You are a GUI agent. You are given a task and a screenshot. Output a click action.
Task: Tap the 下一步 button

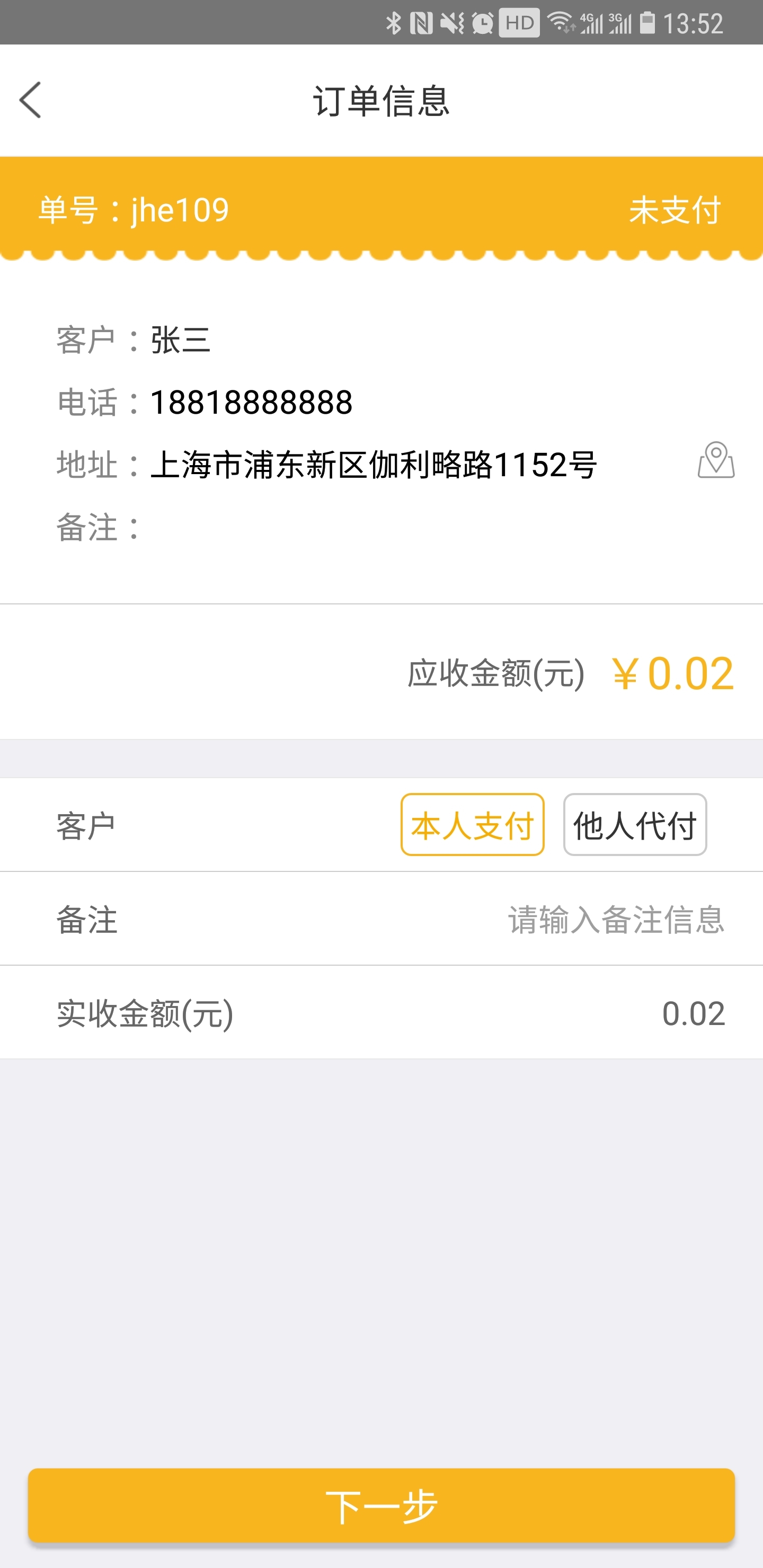(381, 1506)
